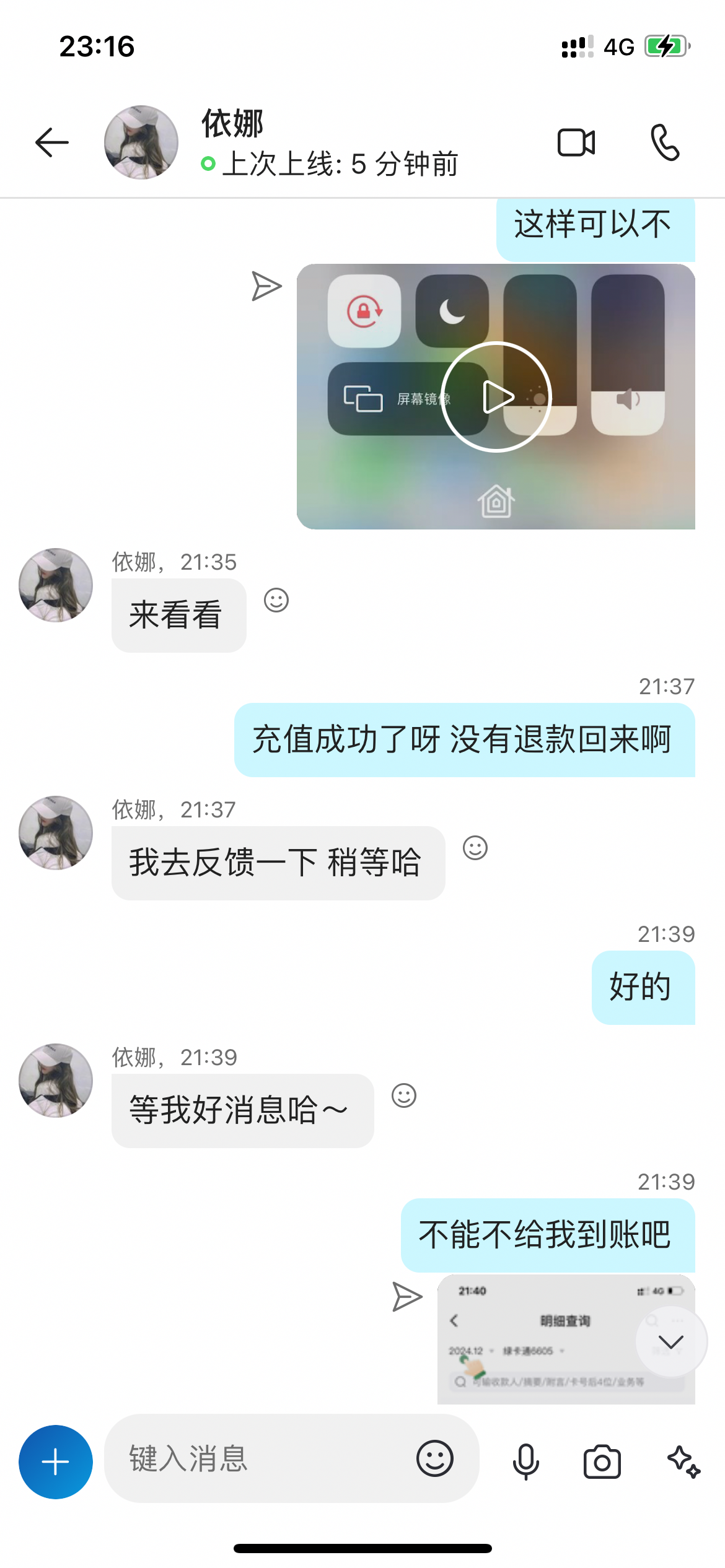React to the message 我去反馈一下 稍等哈

(475, 848)
